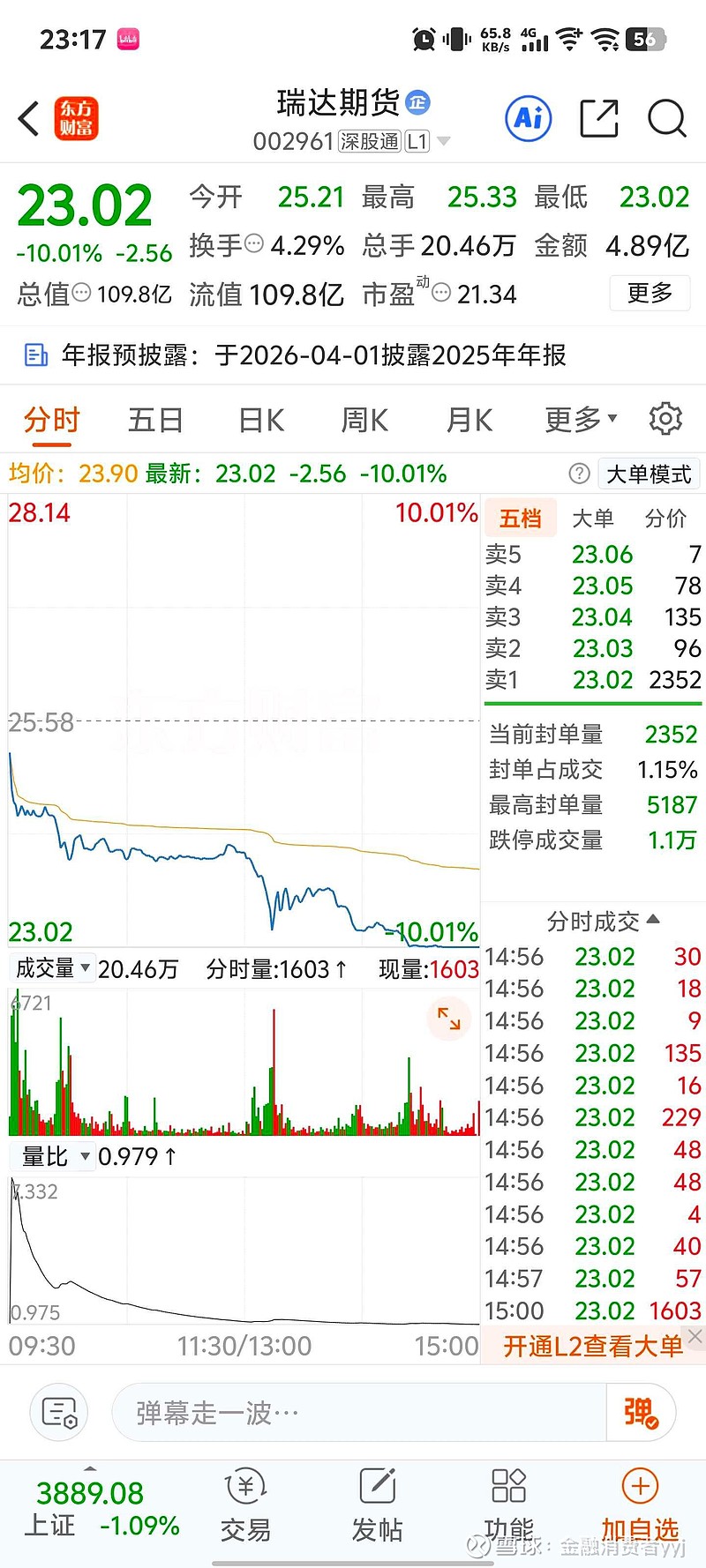Image resolution: width=706 pixels, height=1568 pixels.
Task: Switch to the 日K chart tab
Action: (261, 420)
